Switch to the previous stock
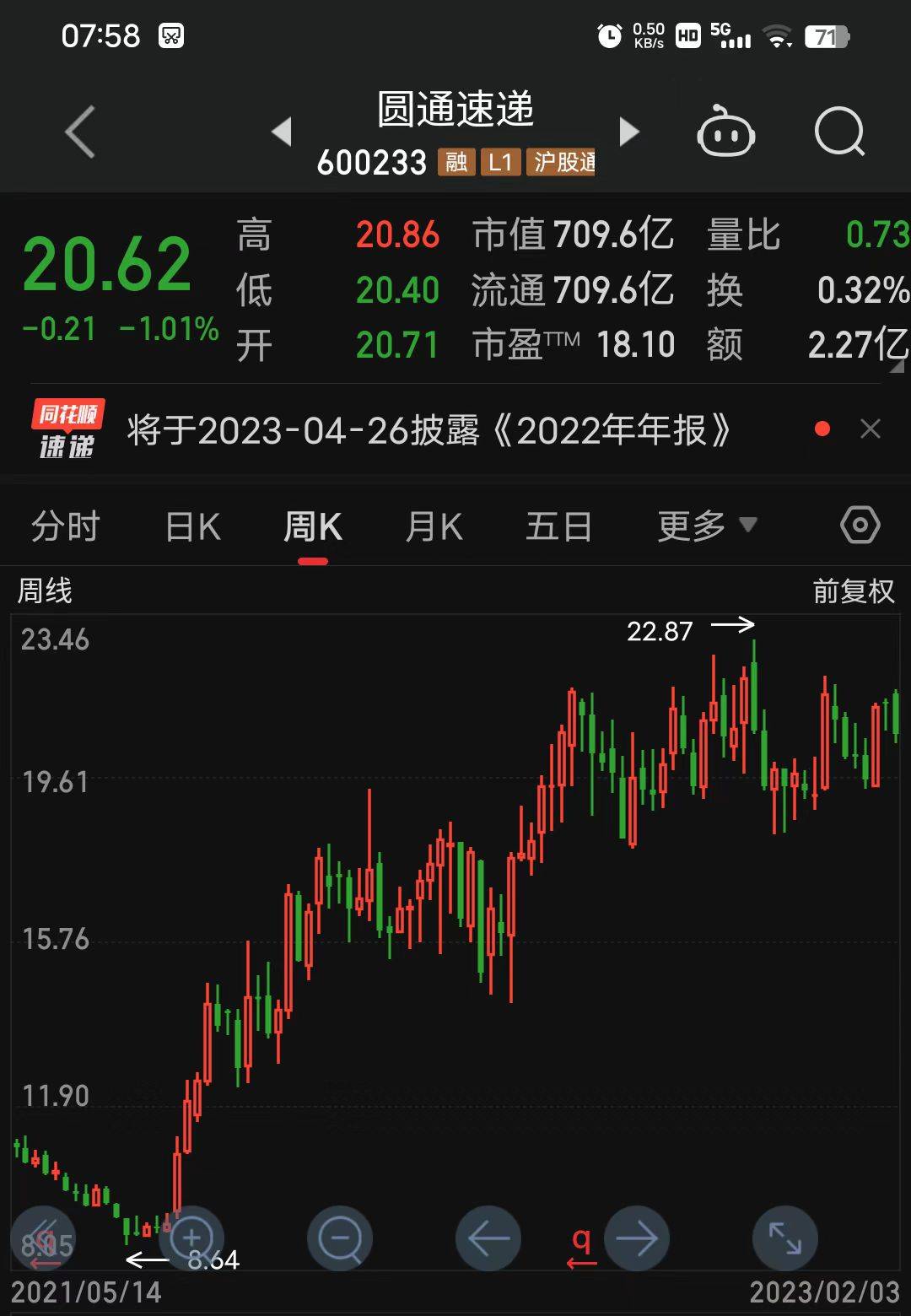The image size is (911, 1316). (x=282, y=132)
